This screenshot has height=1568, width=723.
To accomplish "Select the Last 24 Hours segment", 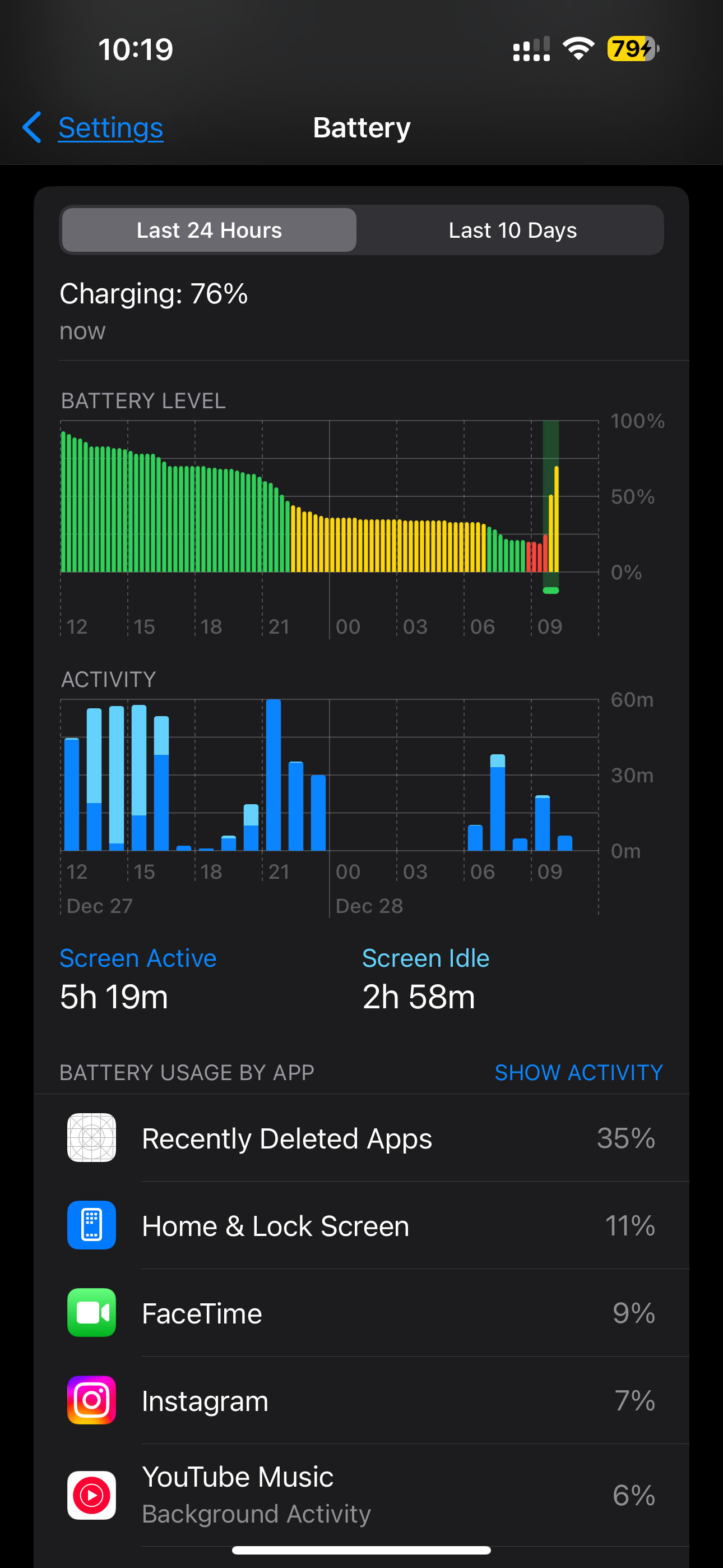I will point(208,230).
